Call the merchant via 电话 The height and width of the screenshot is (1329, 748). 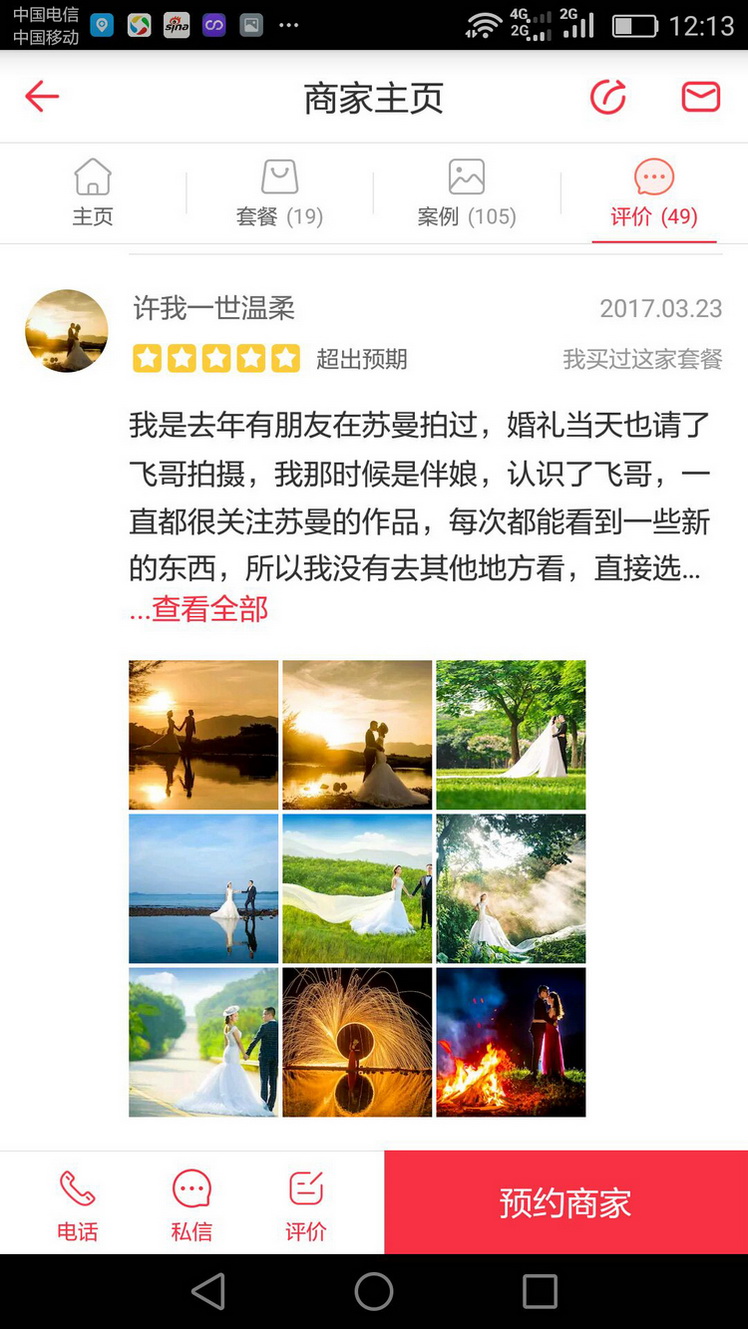77,1205
